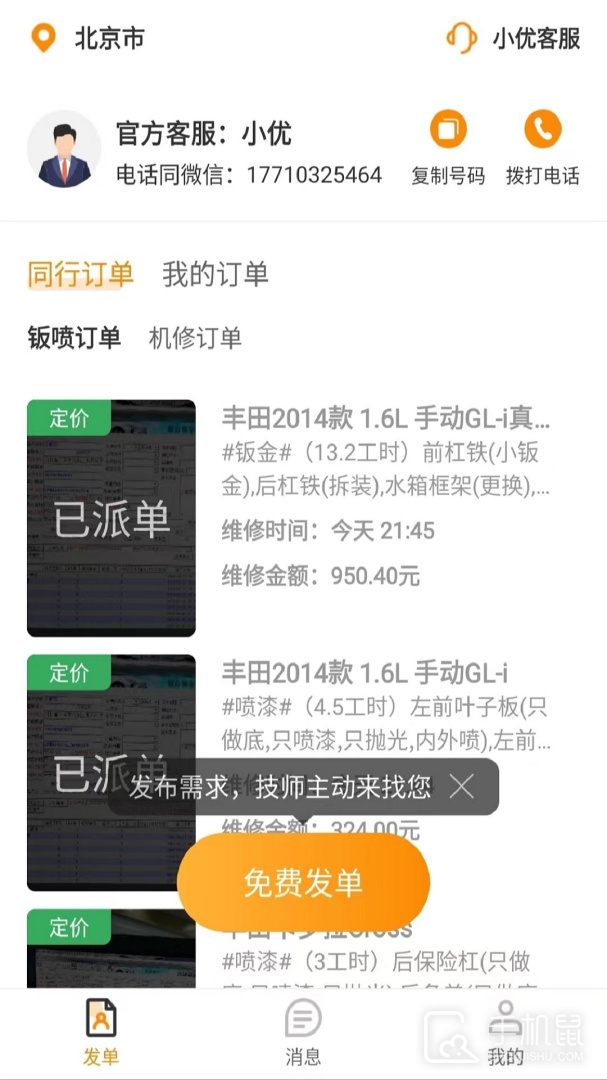The image size is (607, 1080).
Task: Go to the 发单 bottom tab
Action: click(101, 1032)
